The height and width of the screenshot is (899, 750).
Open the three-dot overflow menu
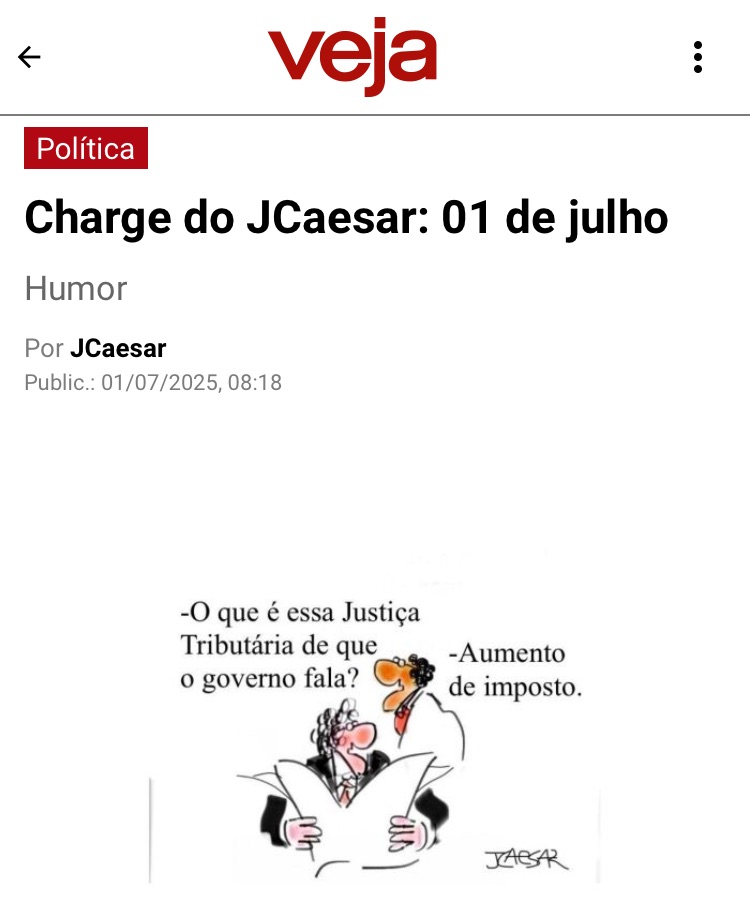point(698,57)
